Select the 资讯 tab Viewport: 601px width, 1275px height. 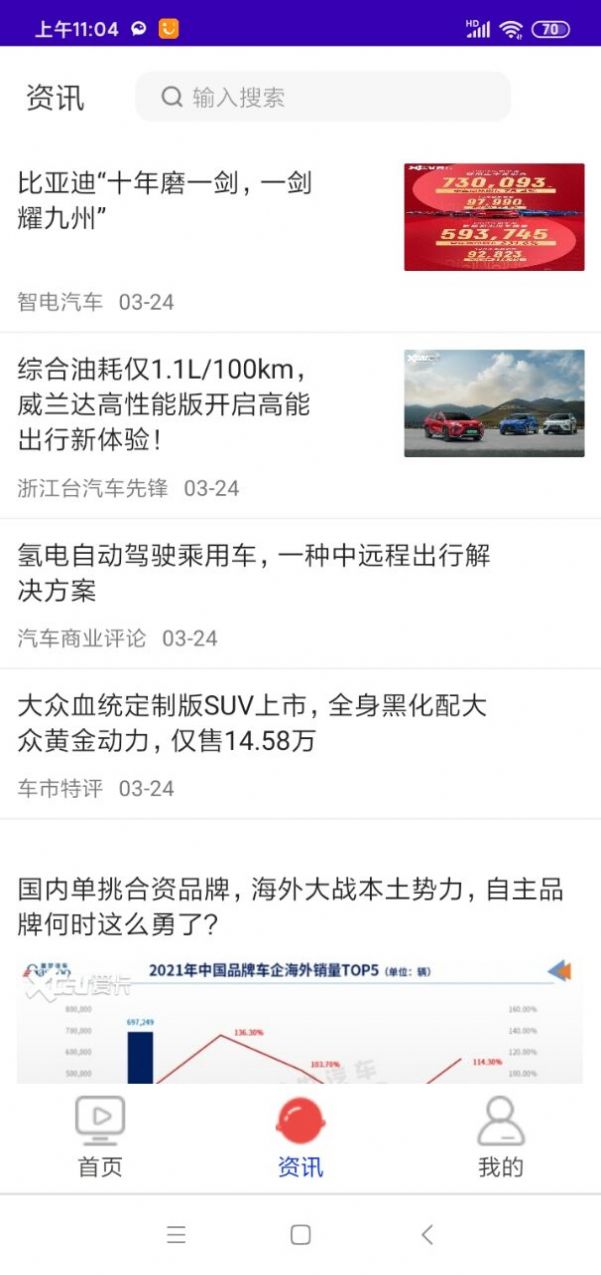point(300,1137)
